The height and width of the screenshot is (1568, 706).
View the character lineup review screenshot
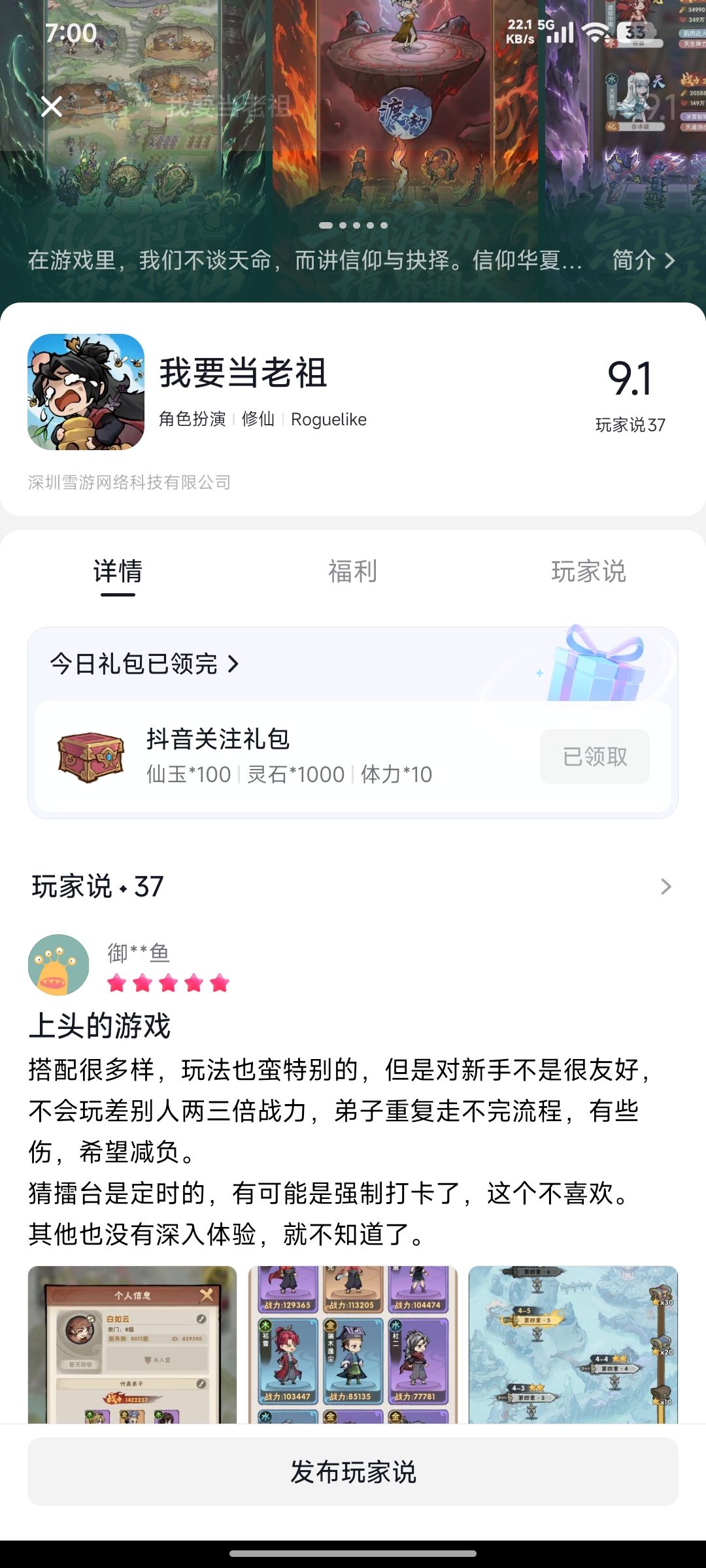click(353, 1344)
